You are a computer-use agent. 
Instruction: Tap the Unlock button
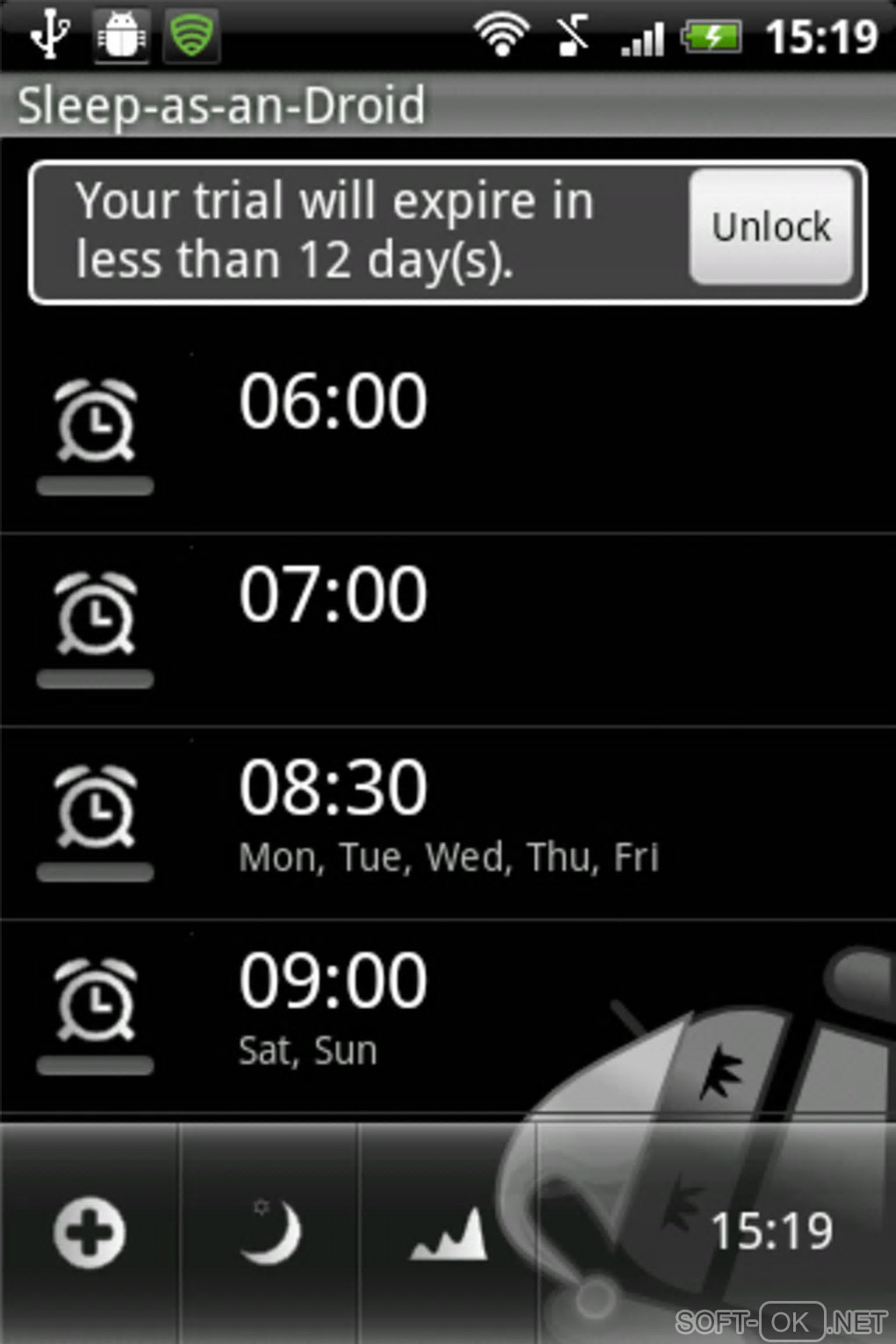(771, 228)
